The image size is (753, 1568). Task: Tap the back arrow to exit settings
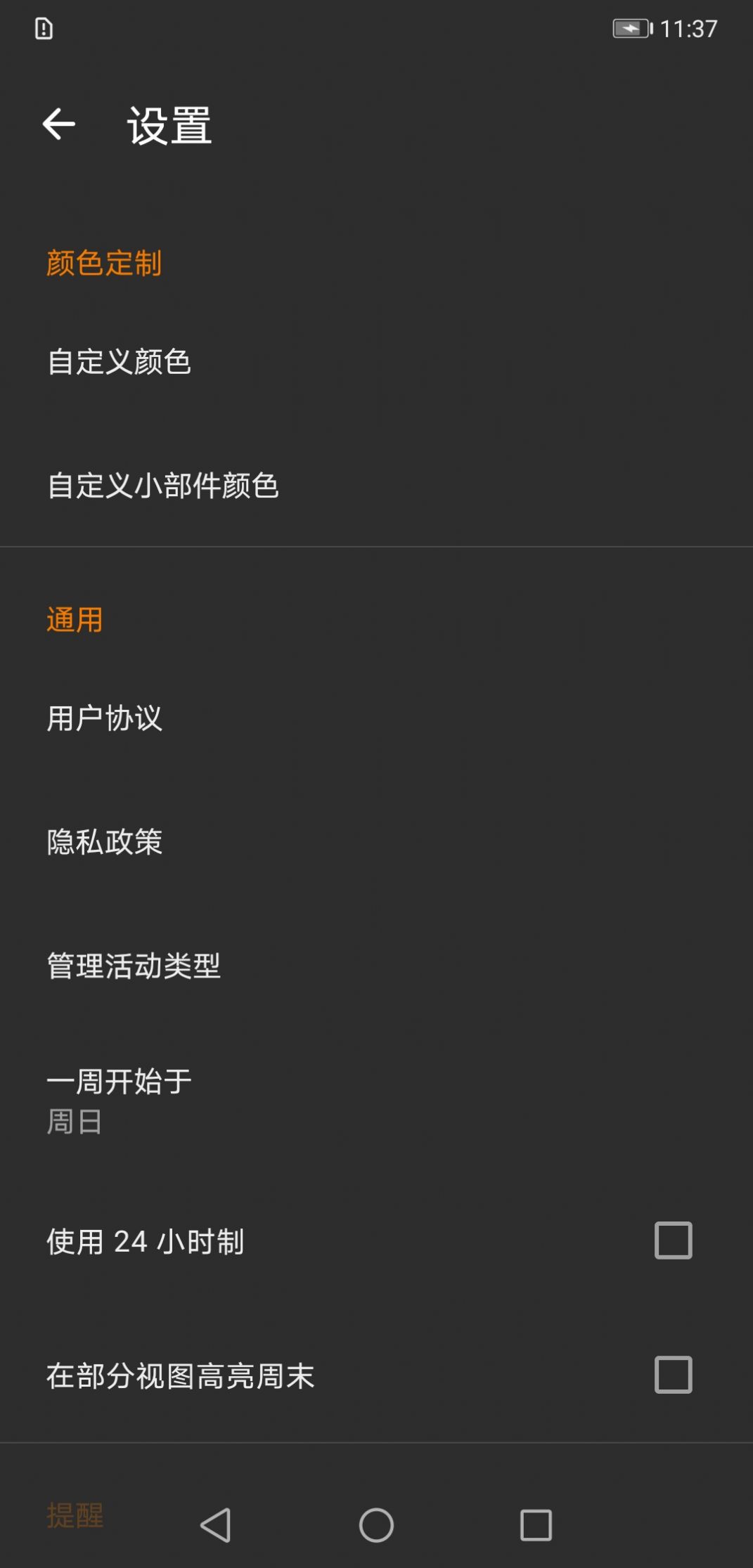(60, 125)
